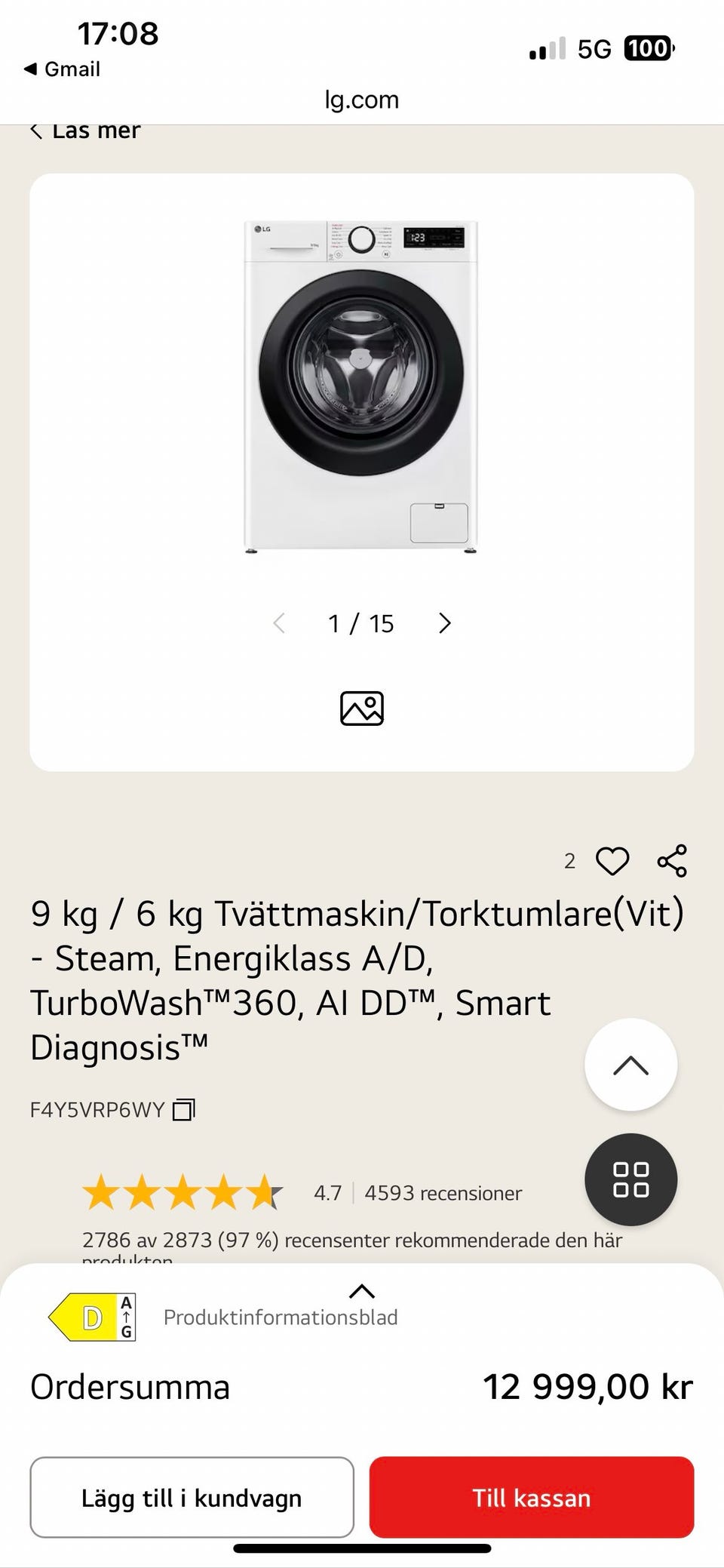View the washing machine product photo
724x1568 pixels.
tap(360, 385)
